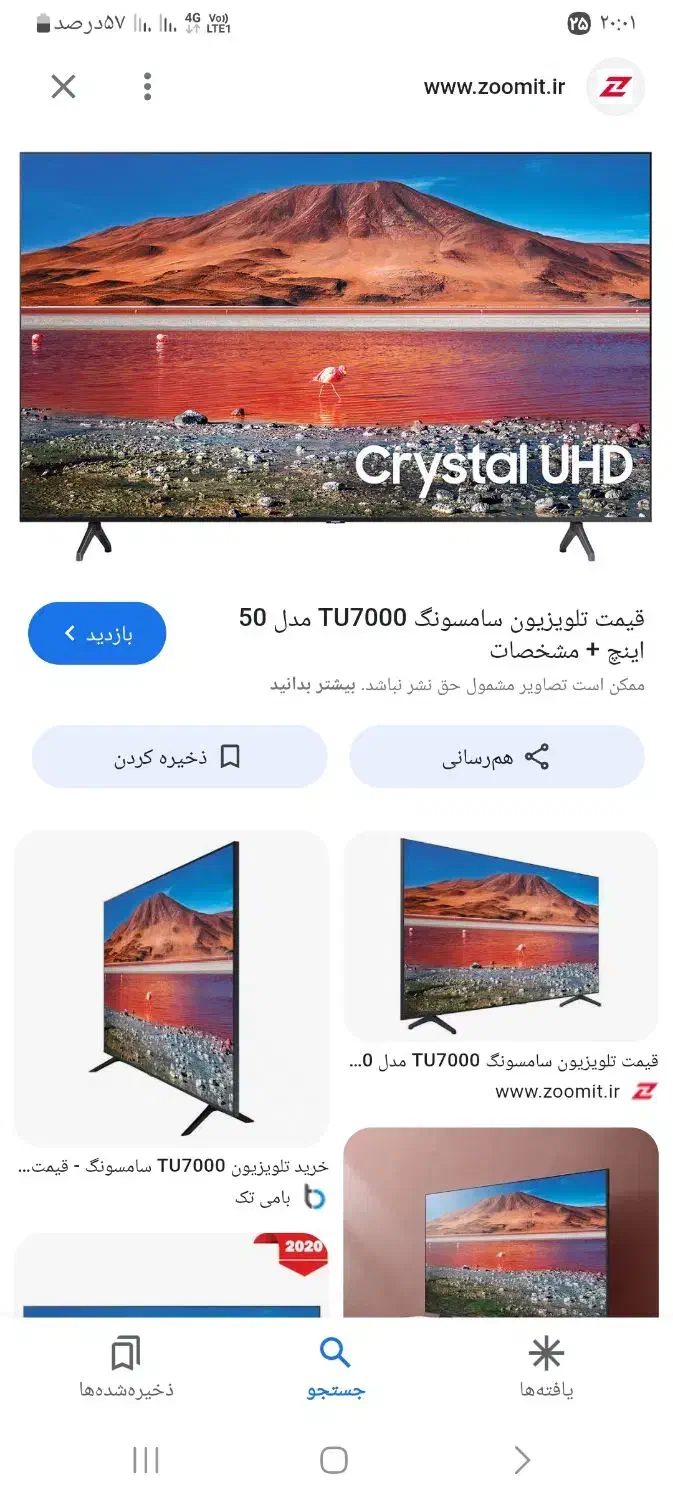Switch to the ذخیره‌شده‌ها saved tab
Image resolution: width=673 pixels, height=1500 pixels.
coord(126,1367)
